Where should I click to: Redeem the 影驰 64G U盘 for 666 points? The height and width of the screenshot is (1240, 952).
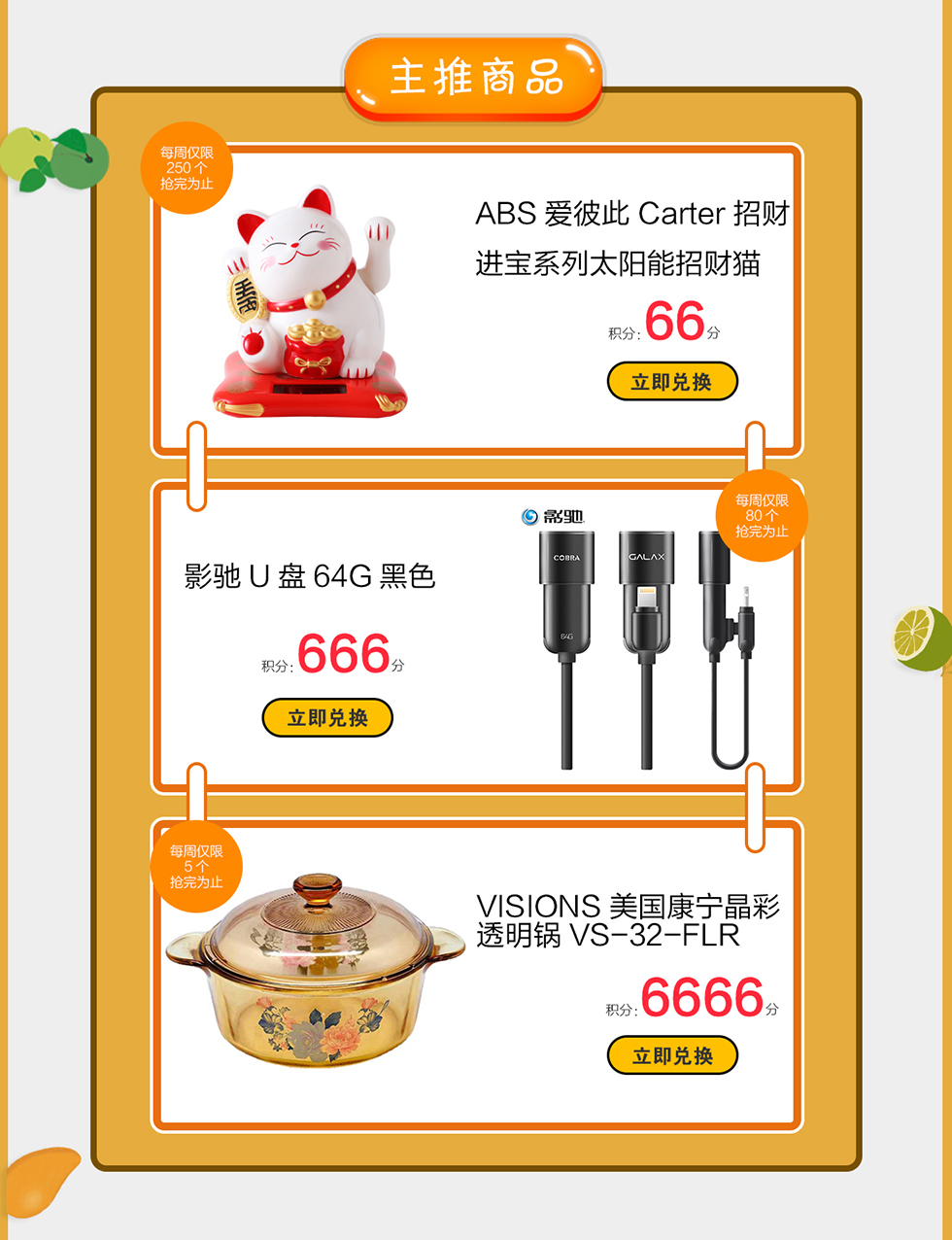coord(327,718)
